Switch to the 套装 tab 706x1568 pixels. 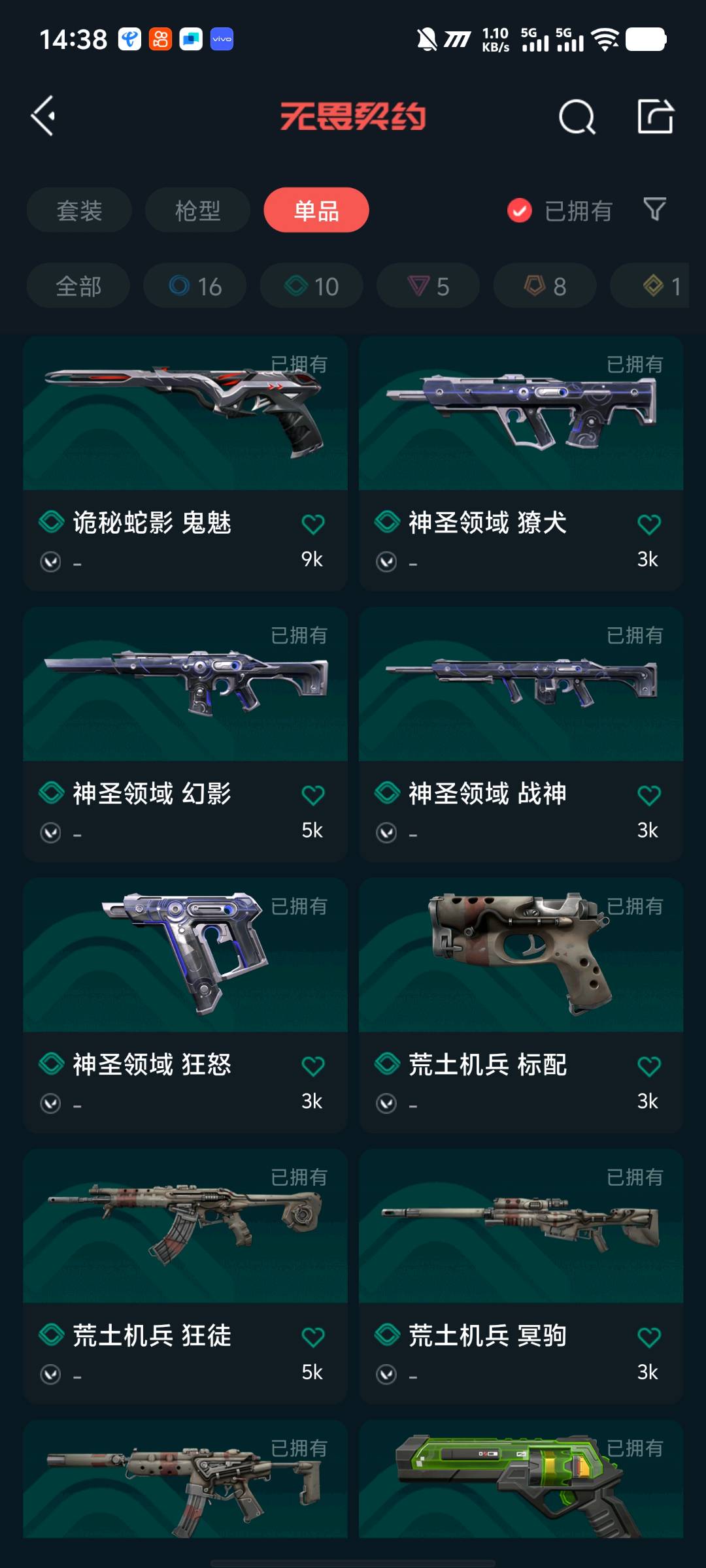(79, 210)
